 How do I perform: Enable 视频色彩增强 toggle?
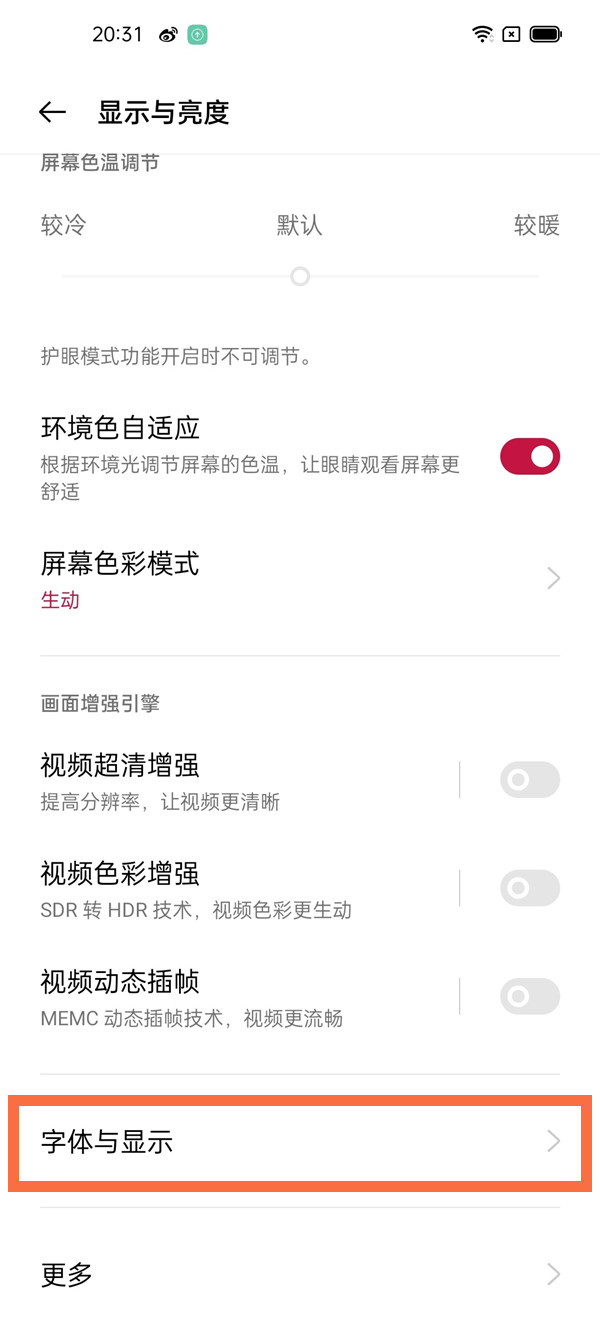point(530,888)
